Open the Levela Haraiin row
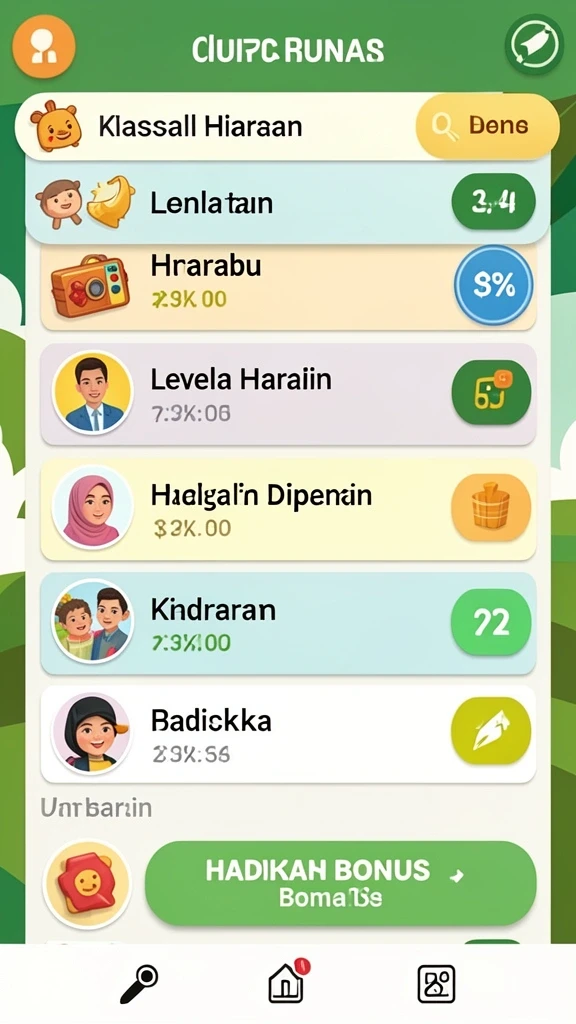The height and width of the screenshot is (1024, 576). 288,394
